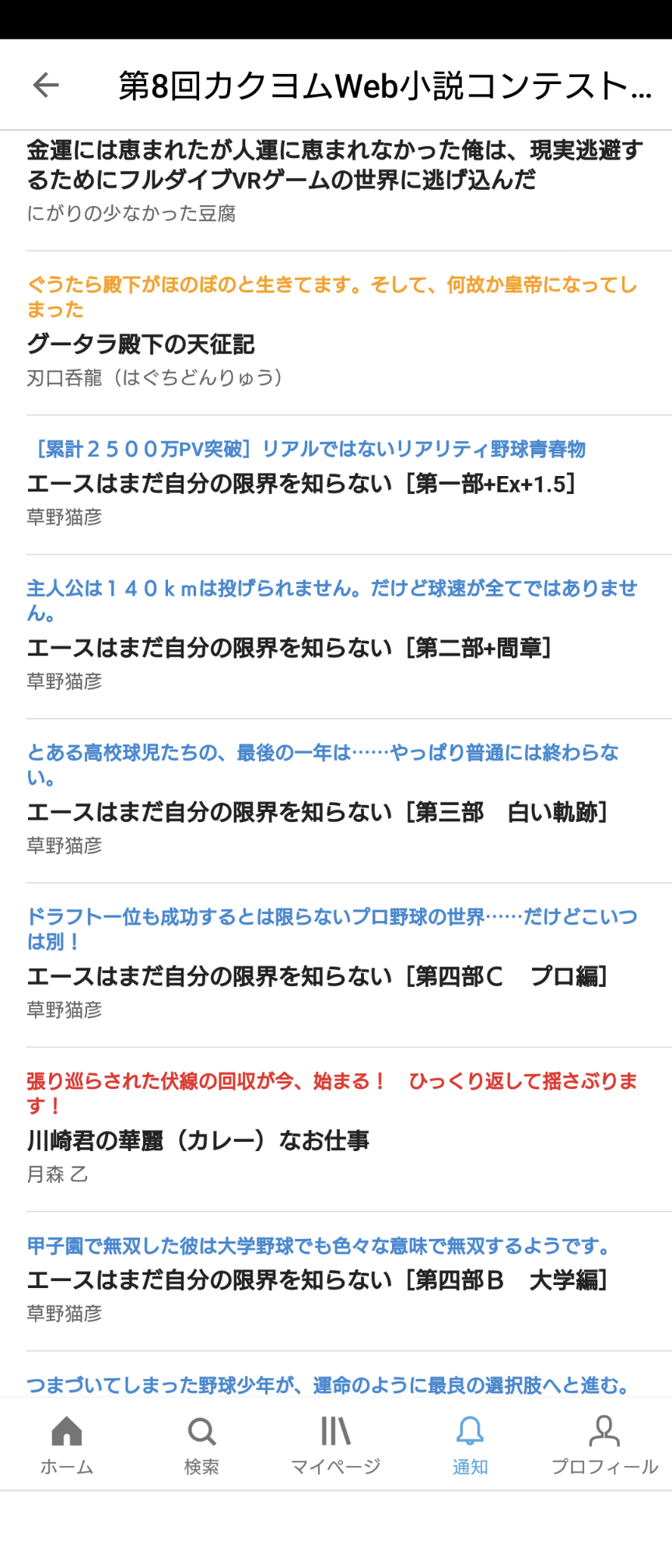Open novel 川崎君の華麗（カレー）なお仕事

tap(198, 1140)
